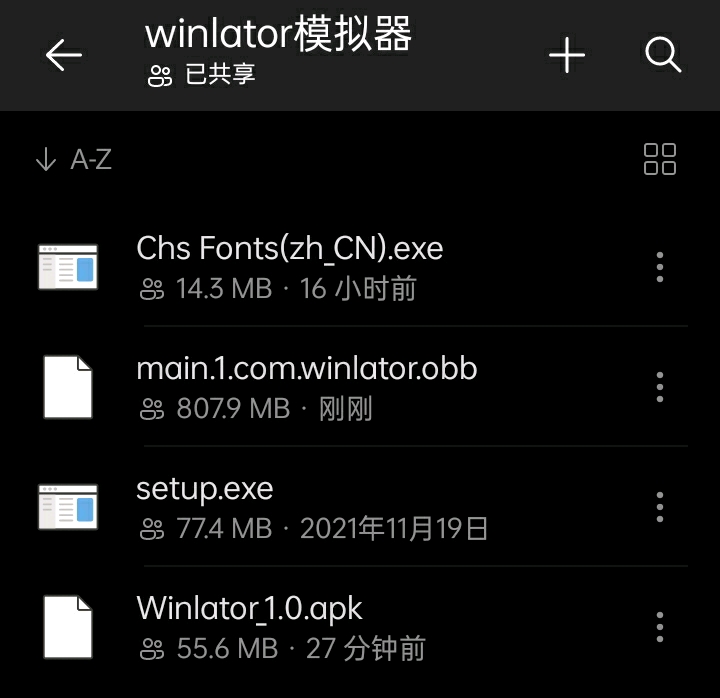Select the setup.exe file
Screen dimensions: 720x698
coord(205,507)
